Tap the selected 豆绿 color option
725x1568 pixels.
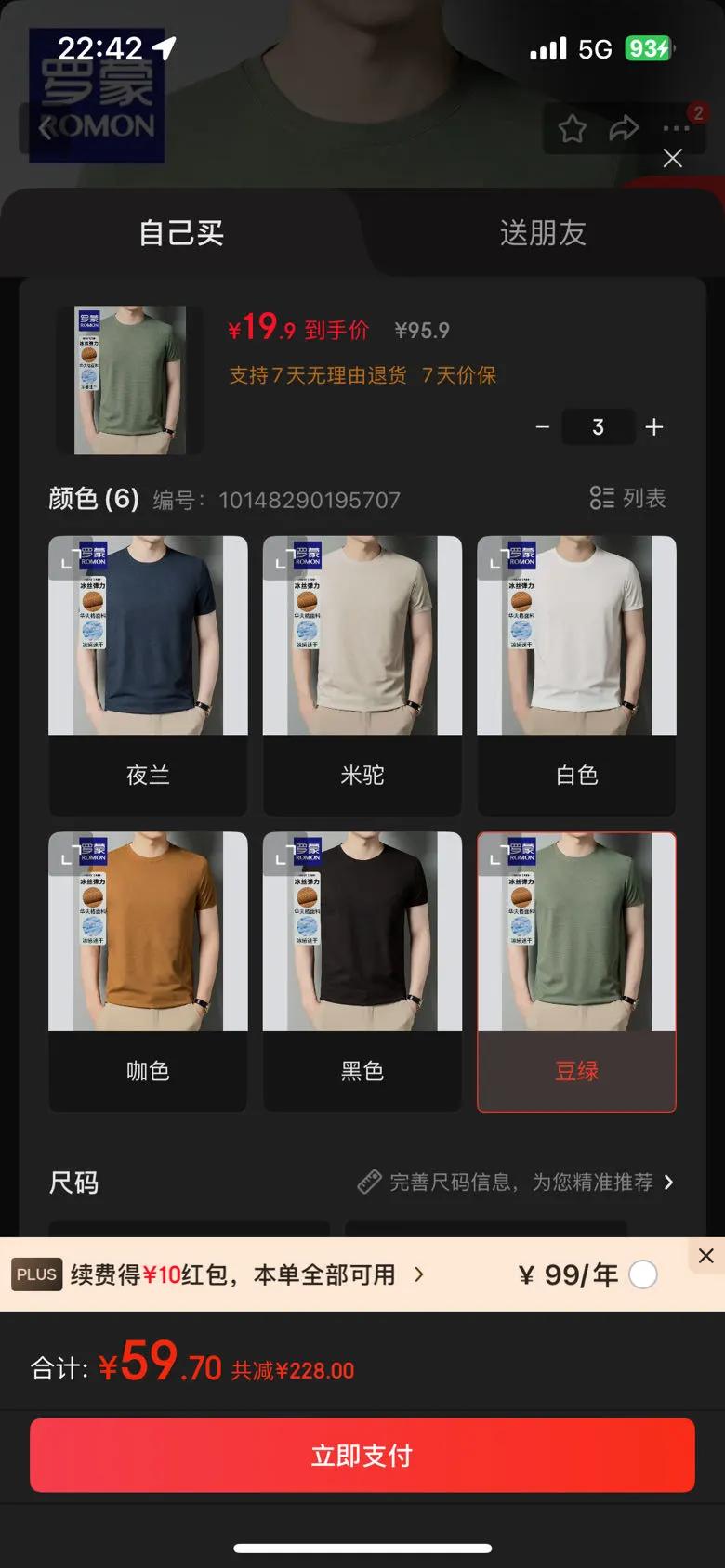point(576,972)
